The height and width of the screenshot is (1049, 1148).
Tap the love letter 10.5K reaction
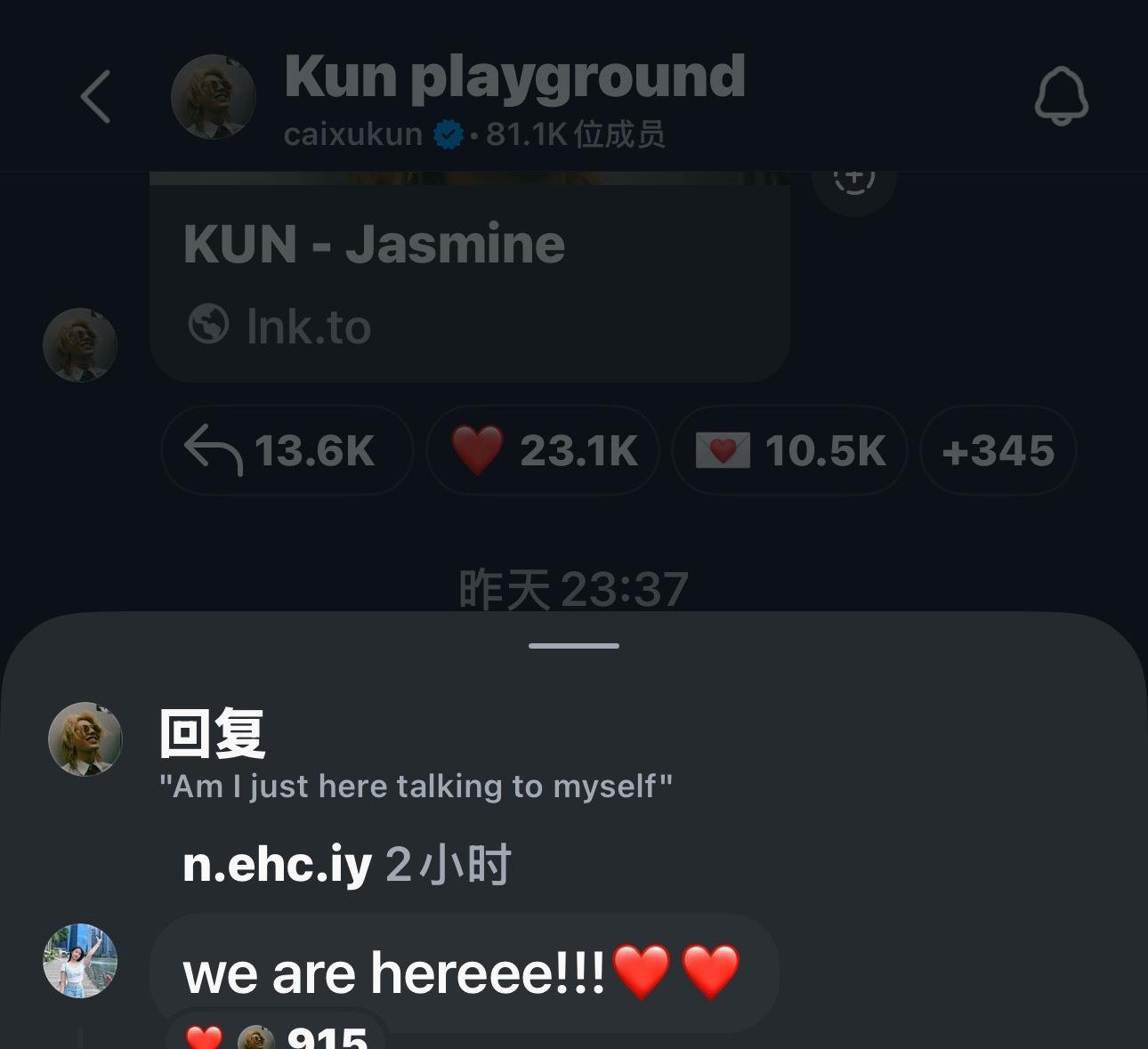pos(789,450)
